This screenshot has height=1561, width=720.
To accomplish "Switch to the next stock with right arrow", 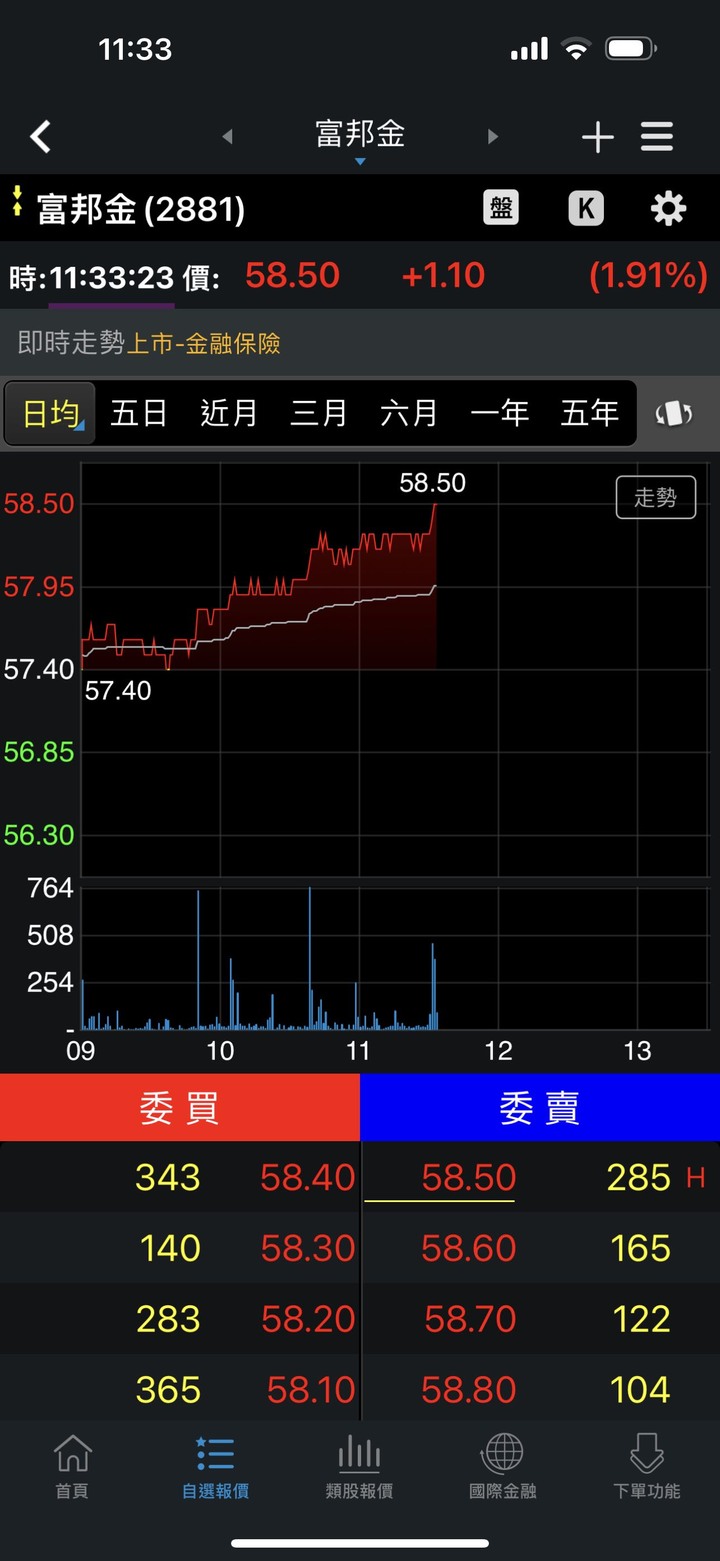I will coord(492,136).
